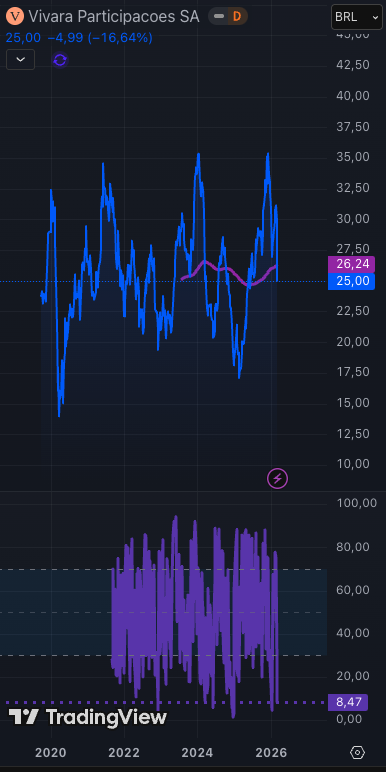Open the BRL currency dropdown
The image size is (386, 772).
click(x=355, y=17)
